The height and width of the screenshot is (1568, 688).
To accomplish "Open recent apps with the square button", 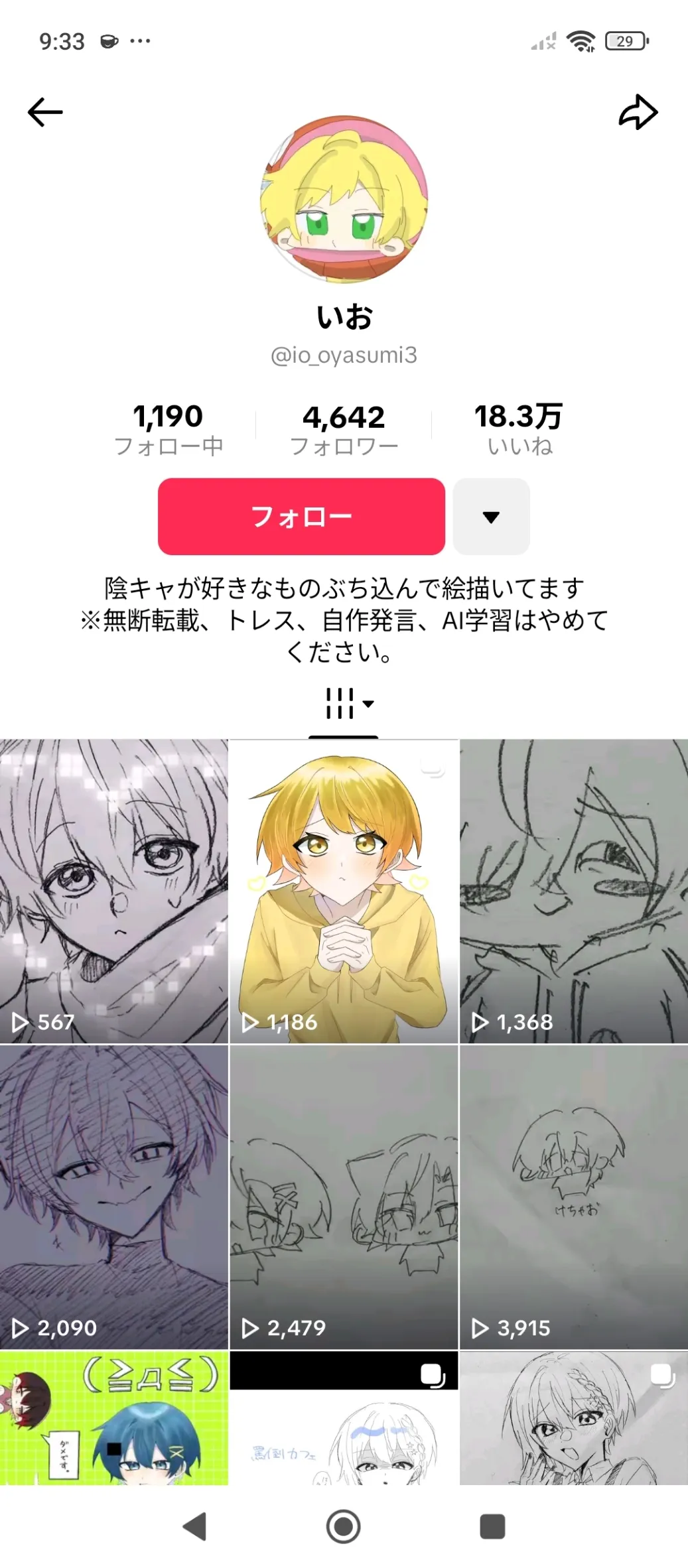I will [x=492, y=1526].
